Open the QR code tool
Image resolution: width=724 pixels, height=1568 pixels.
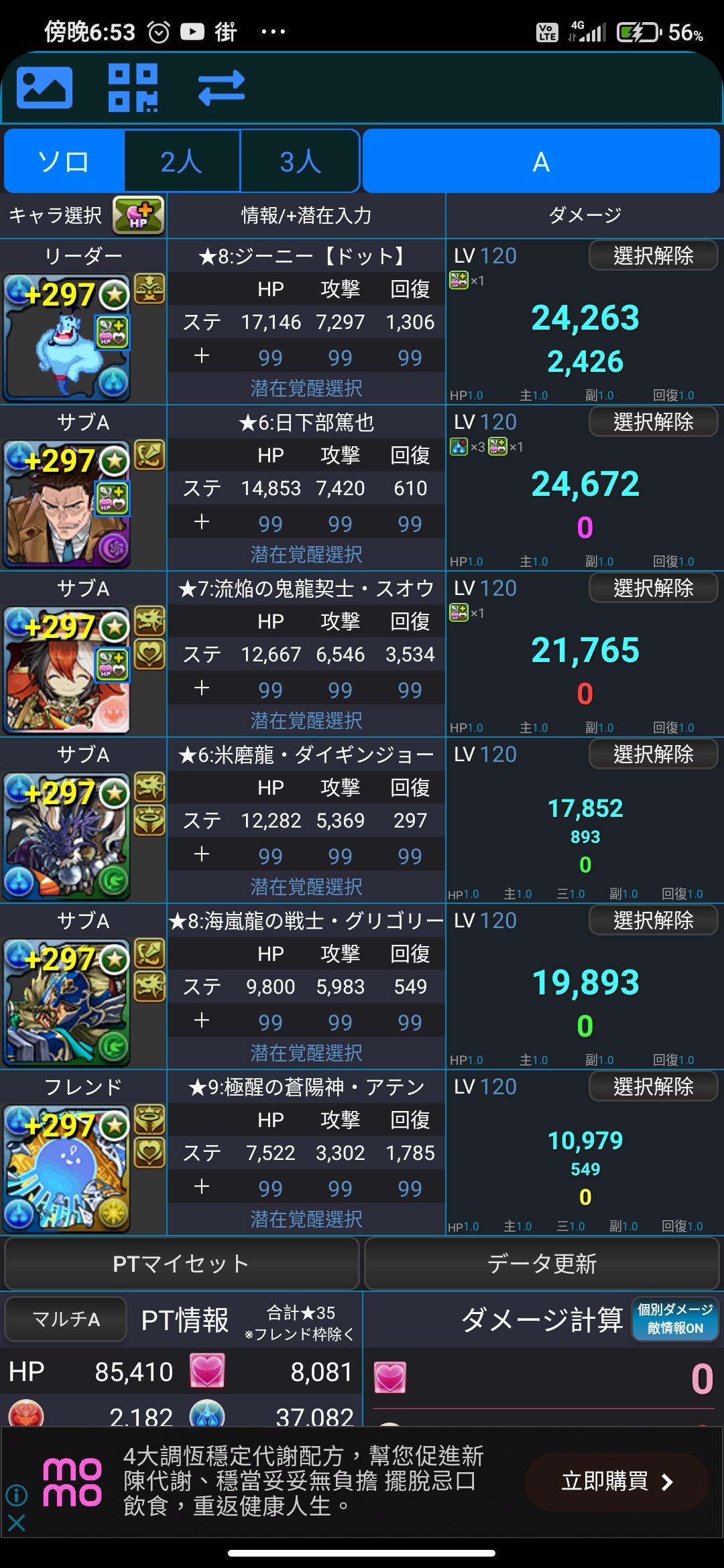point(133,88)
